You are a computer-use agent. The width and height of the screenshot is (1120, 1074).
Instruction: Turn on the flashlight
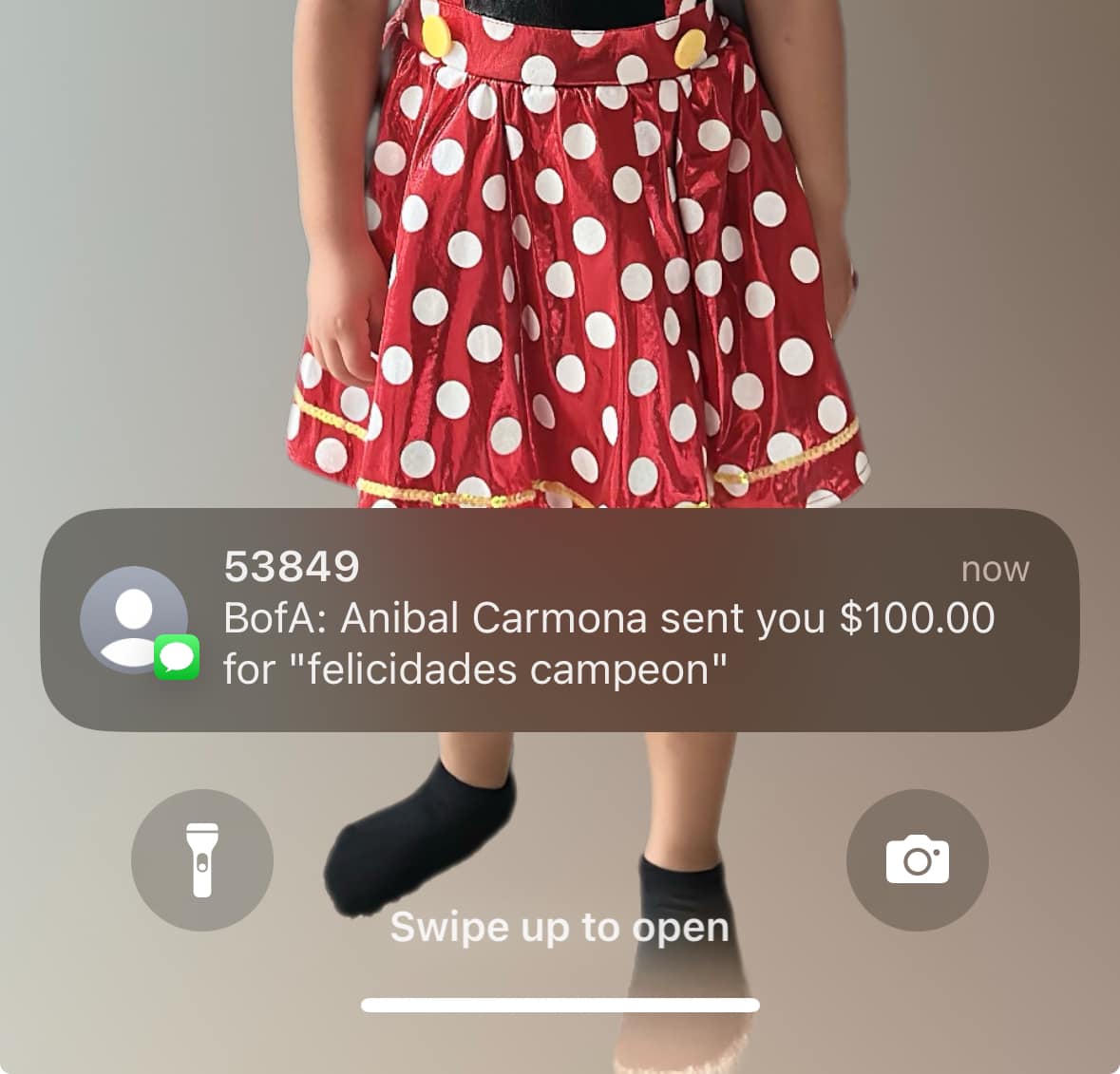pyautogui.click(x=202, y=860)
